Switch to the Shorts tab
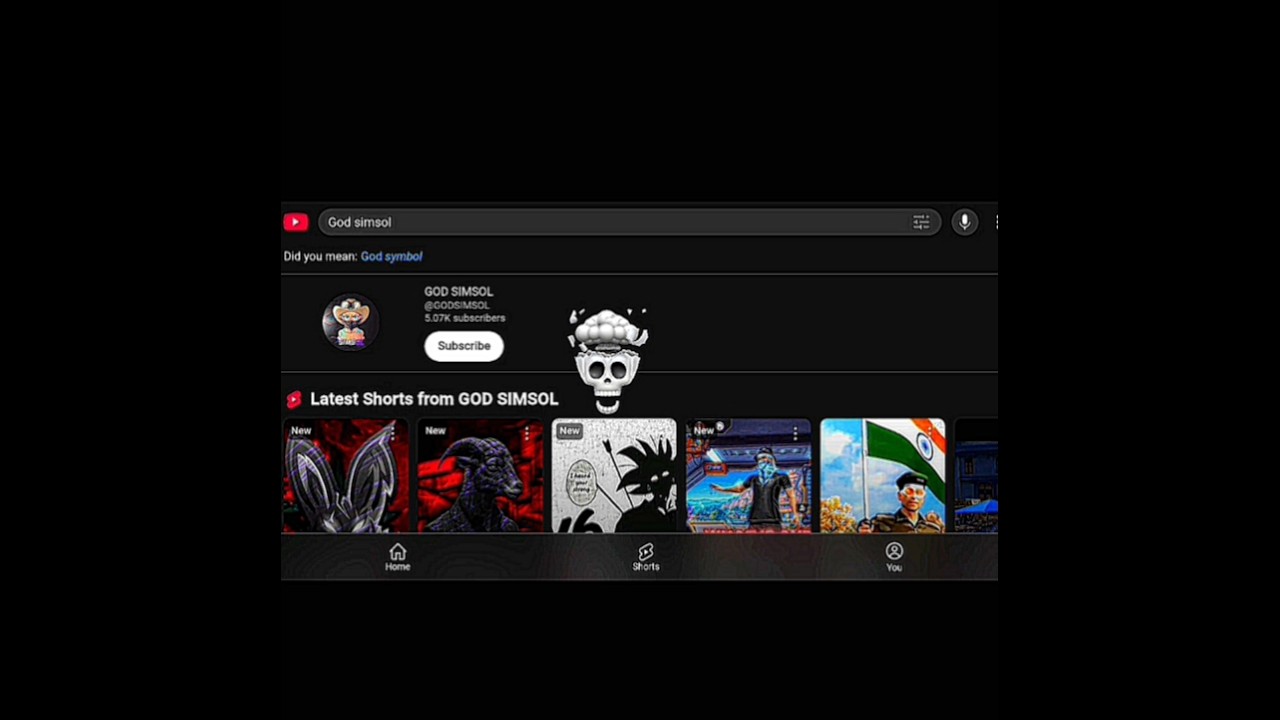 [x=646, y=557]
